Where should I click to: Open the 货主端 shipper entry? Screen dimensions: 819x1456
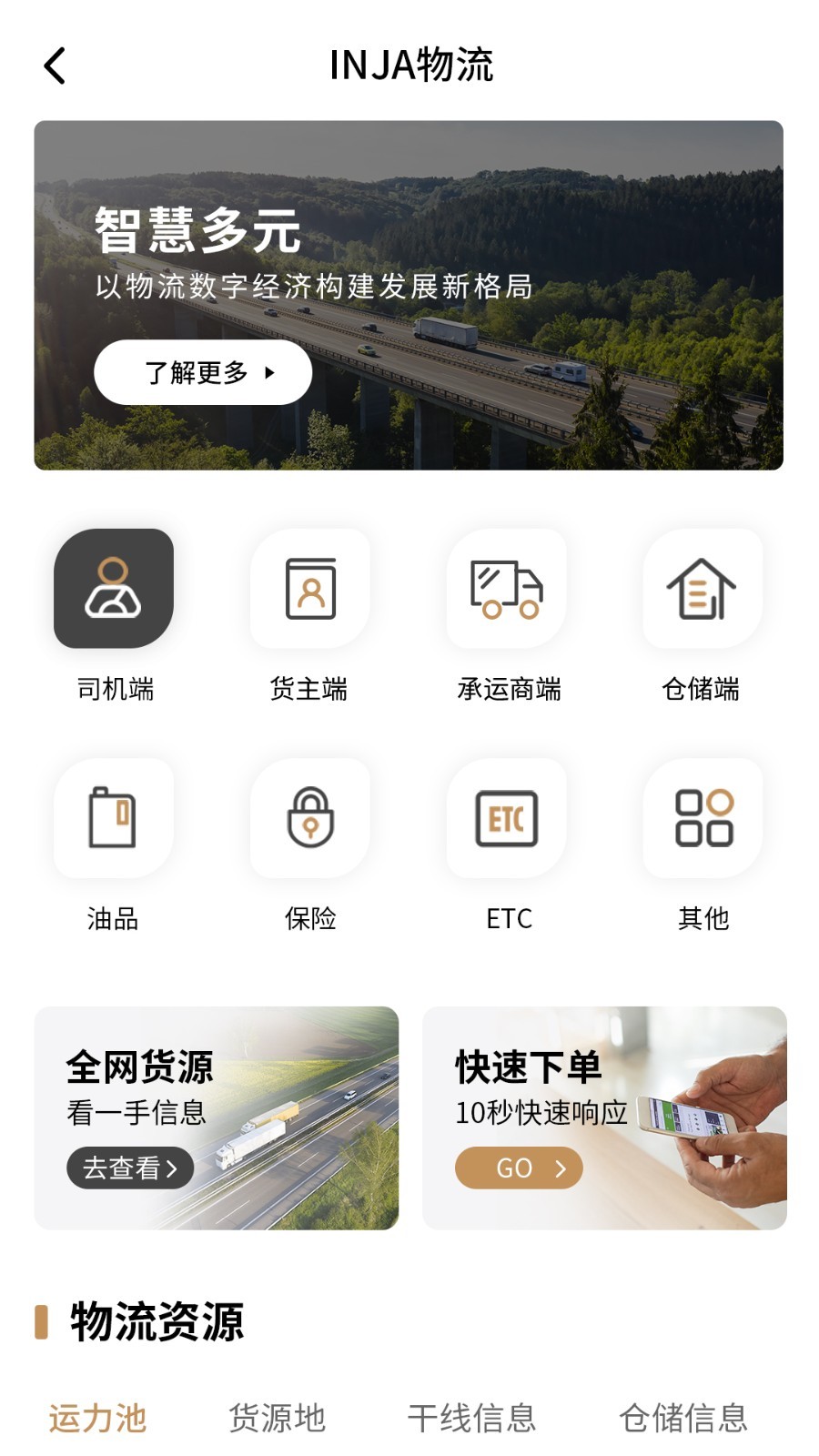[x=310, y=589]
